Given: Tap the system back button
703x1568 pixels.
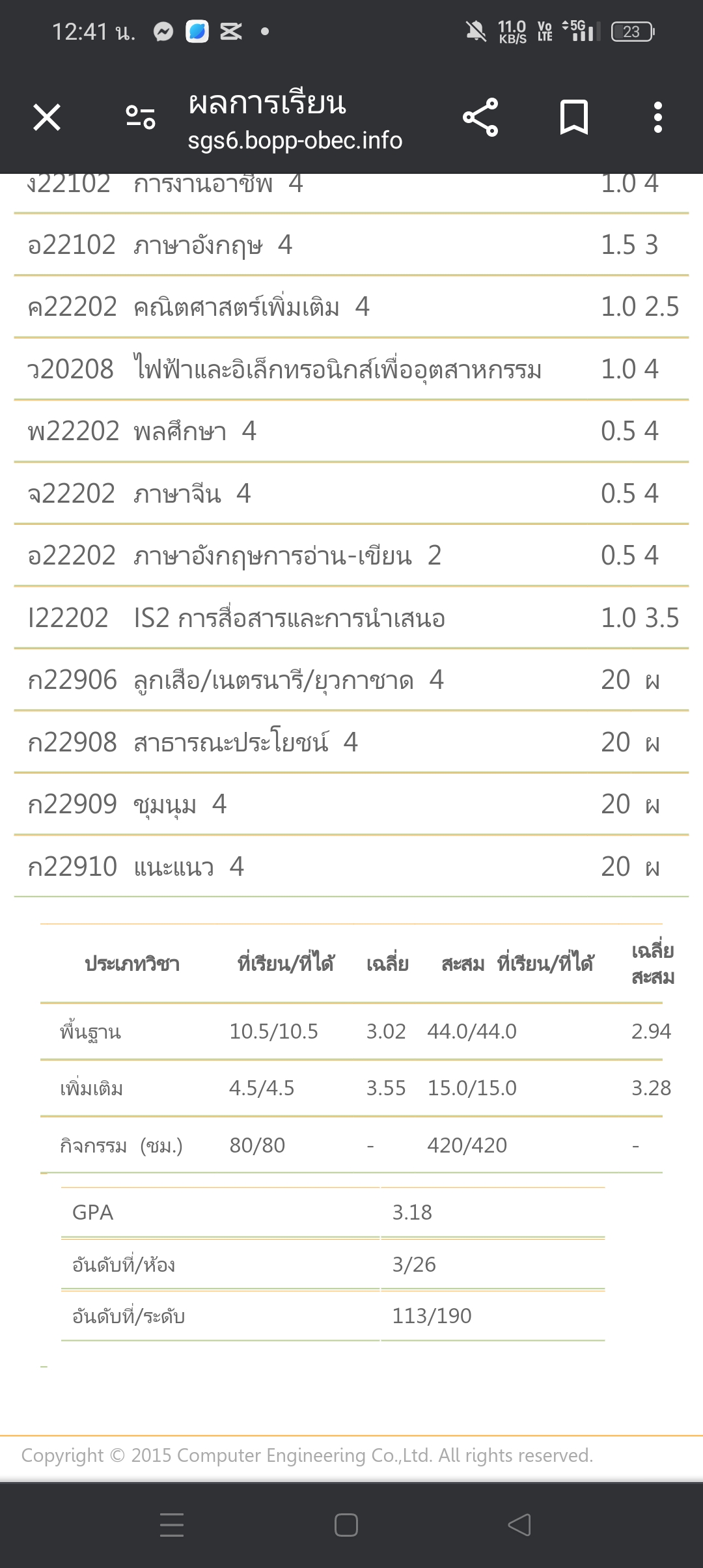Looking at the screenshot, I should (x=519, y=1525).
